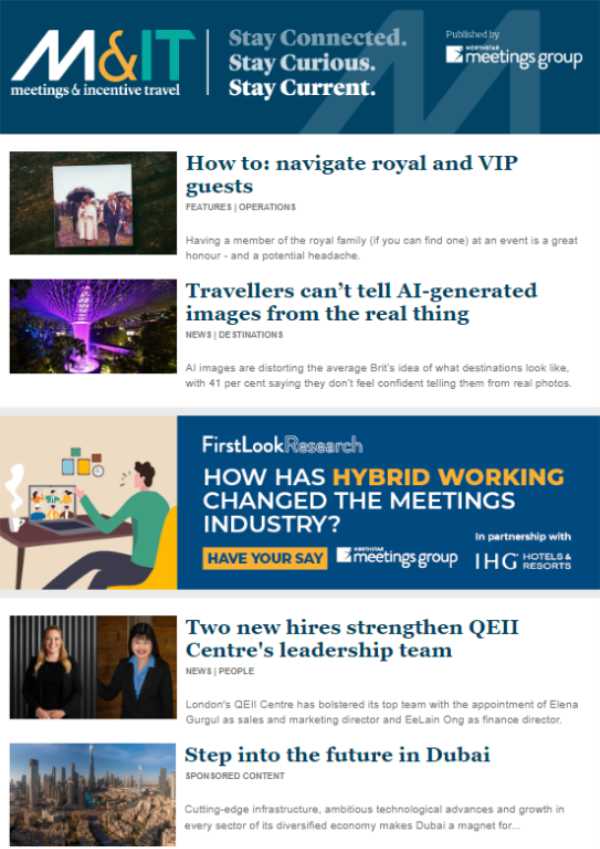Open the purple waterfall dome thumbnail

click(x=93, y=327)
